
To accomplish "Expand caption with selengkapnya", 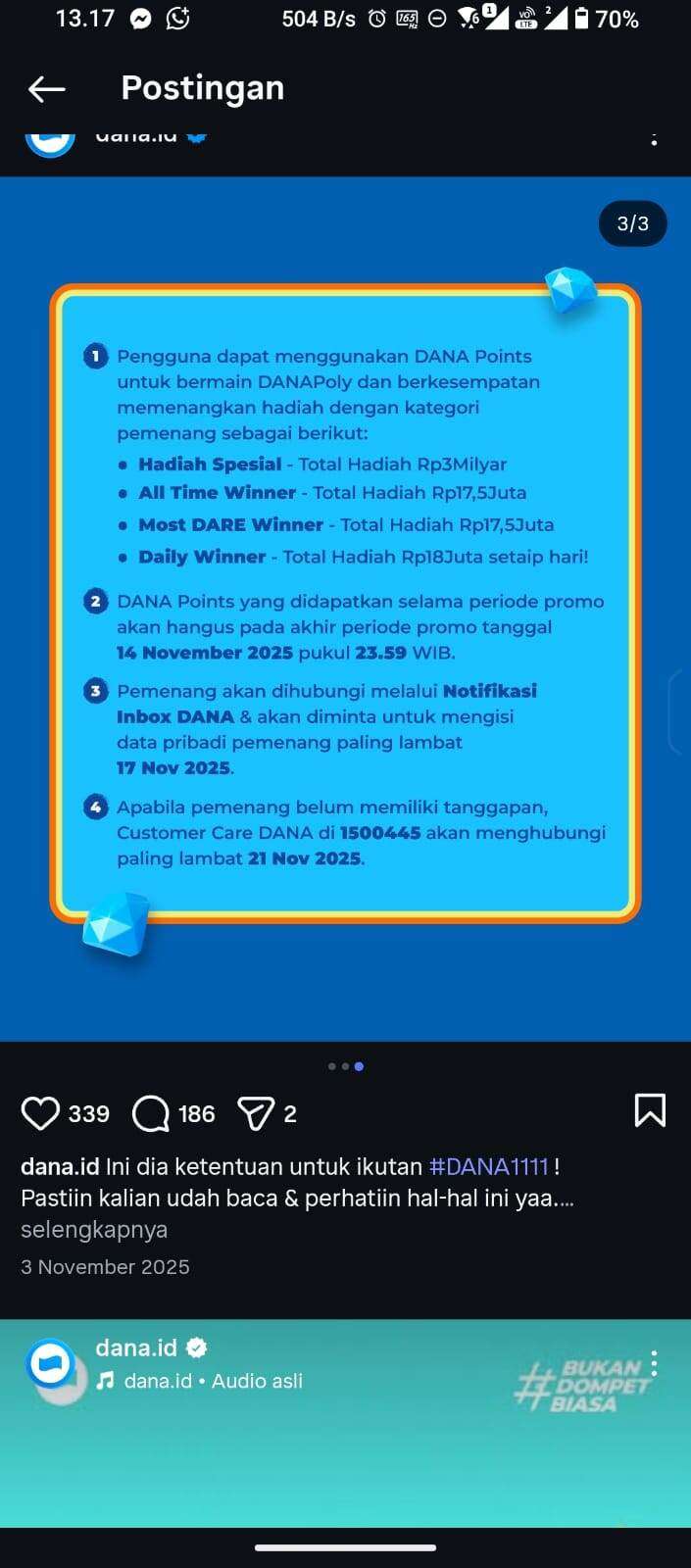I will 94,1229.
